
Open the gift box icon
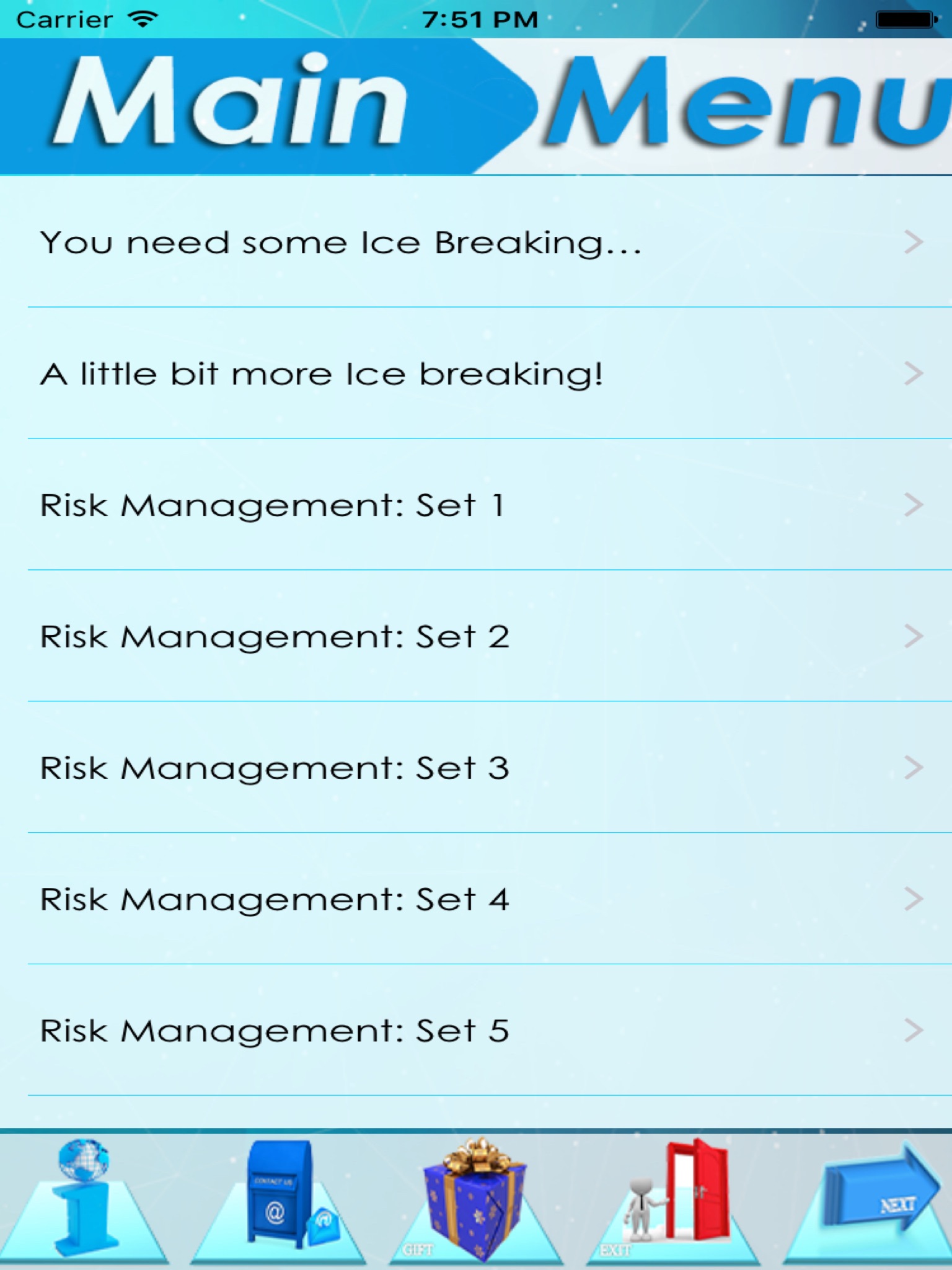(x=475, y=1200)
